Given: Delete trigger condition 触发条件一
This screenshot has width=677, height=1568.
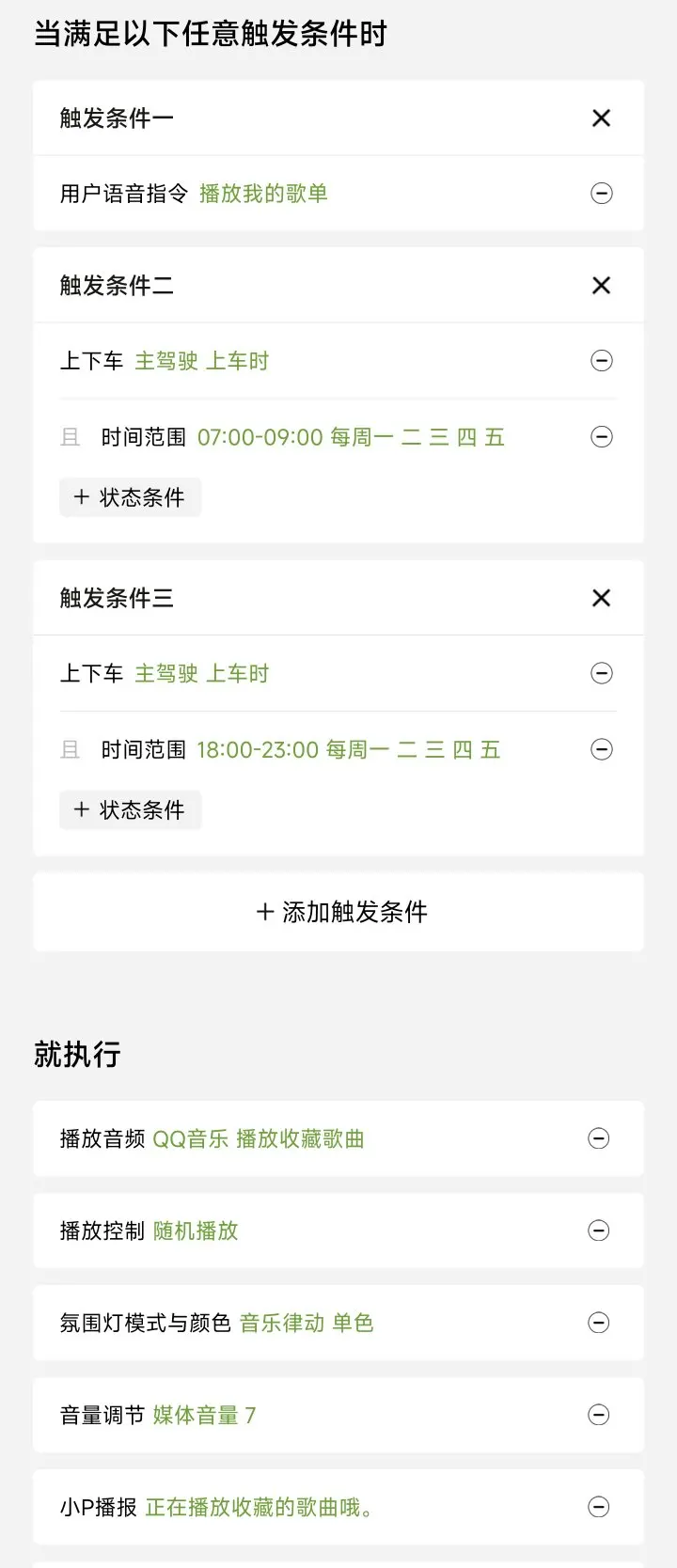Looking at the screenshot, I should coord(601,118).
